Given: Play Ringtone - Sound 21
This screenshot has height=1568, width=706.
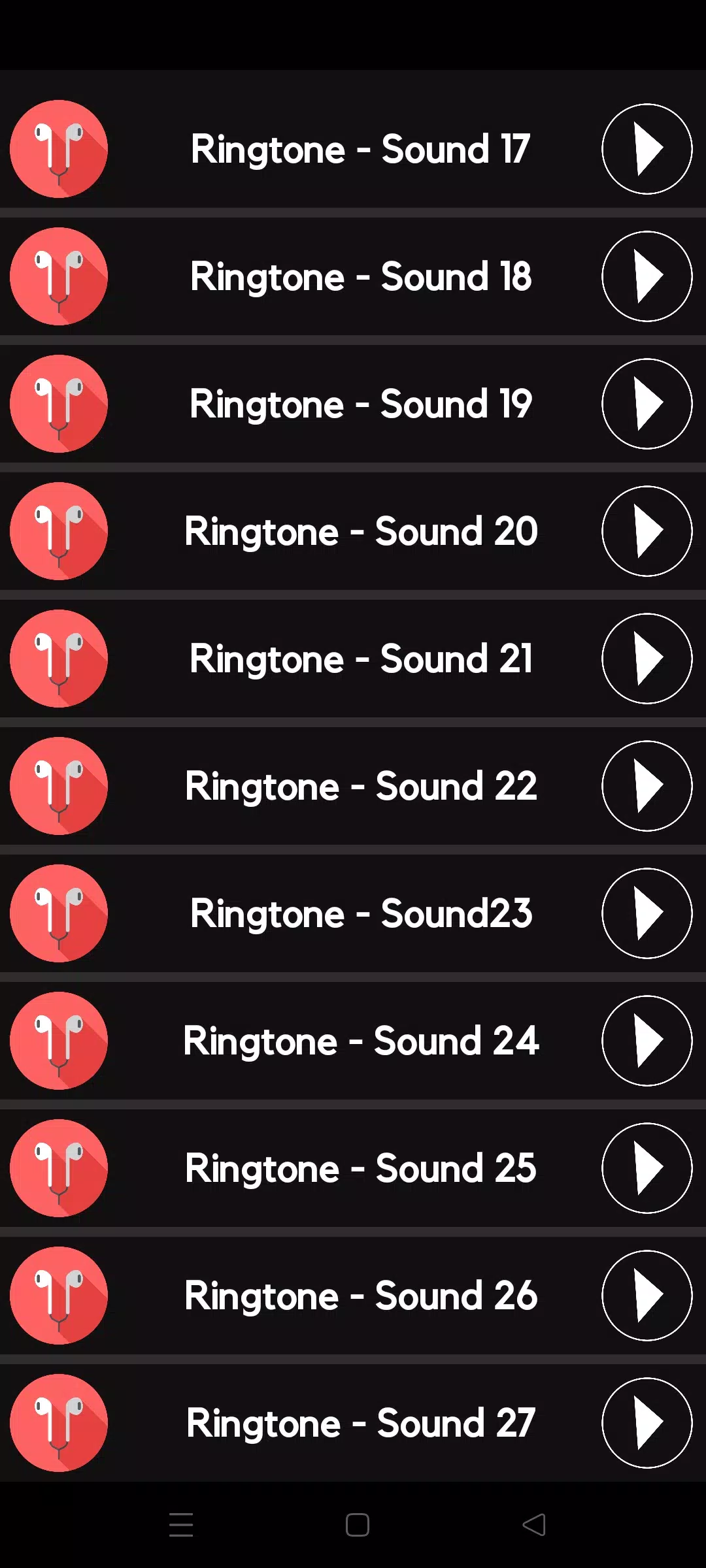Looking at the screenshot, I should [647, 659].
